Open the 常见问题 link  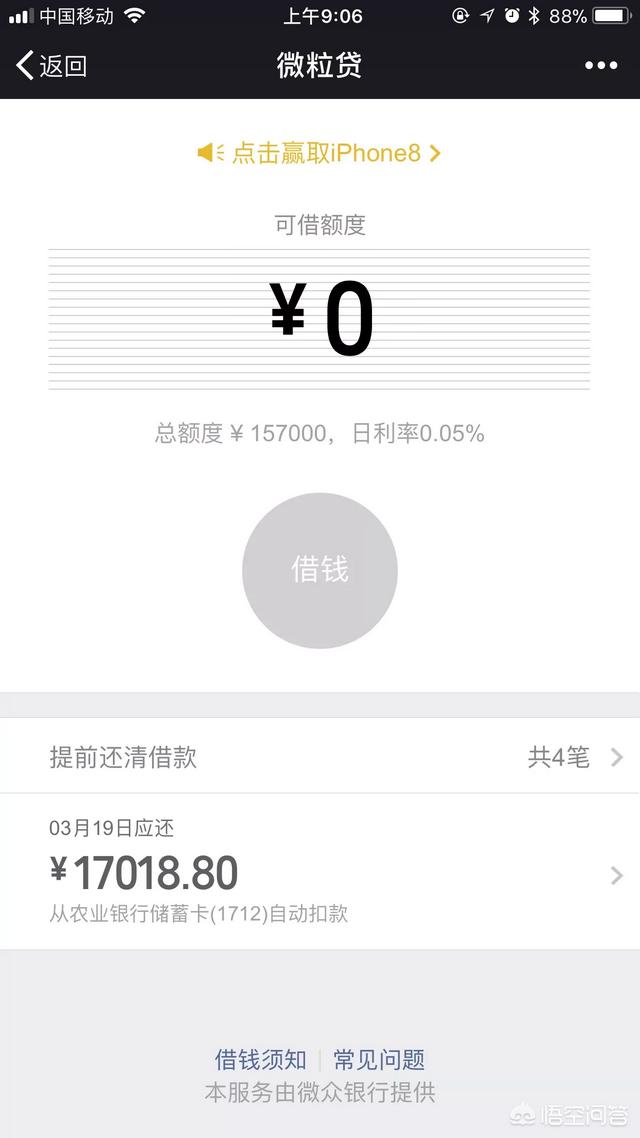pyautogui.click(x=379, y=1059)
